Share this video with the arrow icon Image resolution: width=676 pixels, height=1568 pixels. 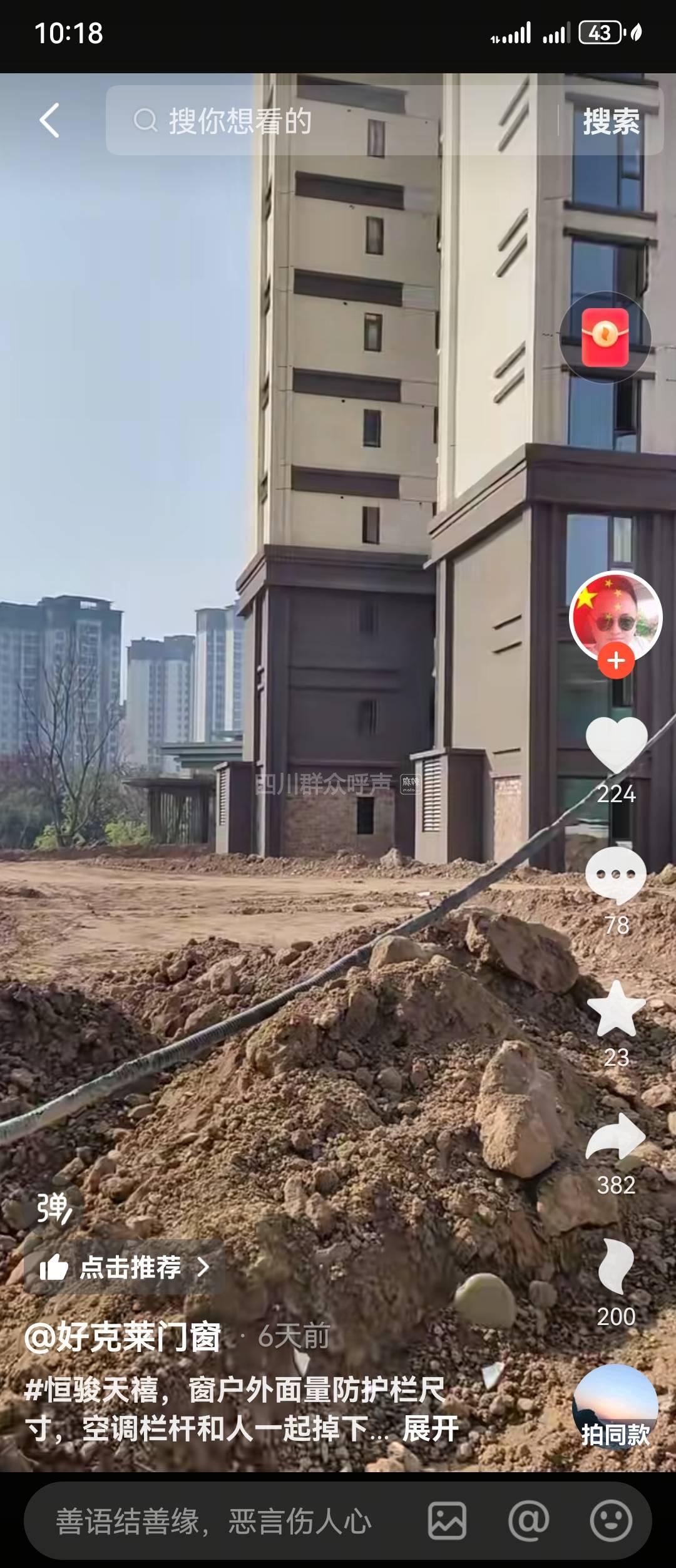click(616, 1137)
